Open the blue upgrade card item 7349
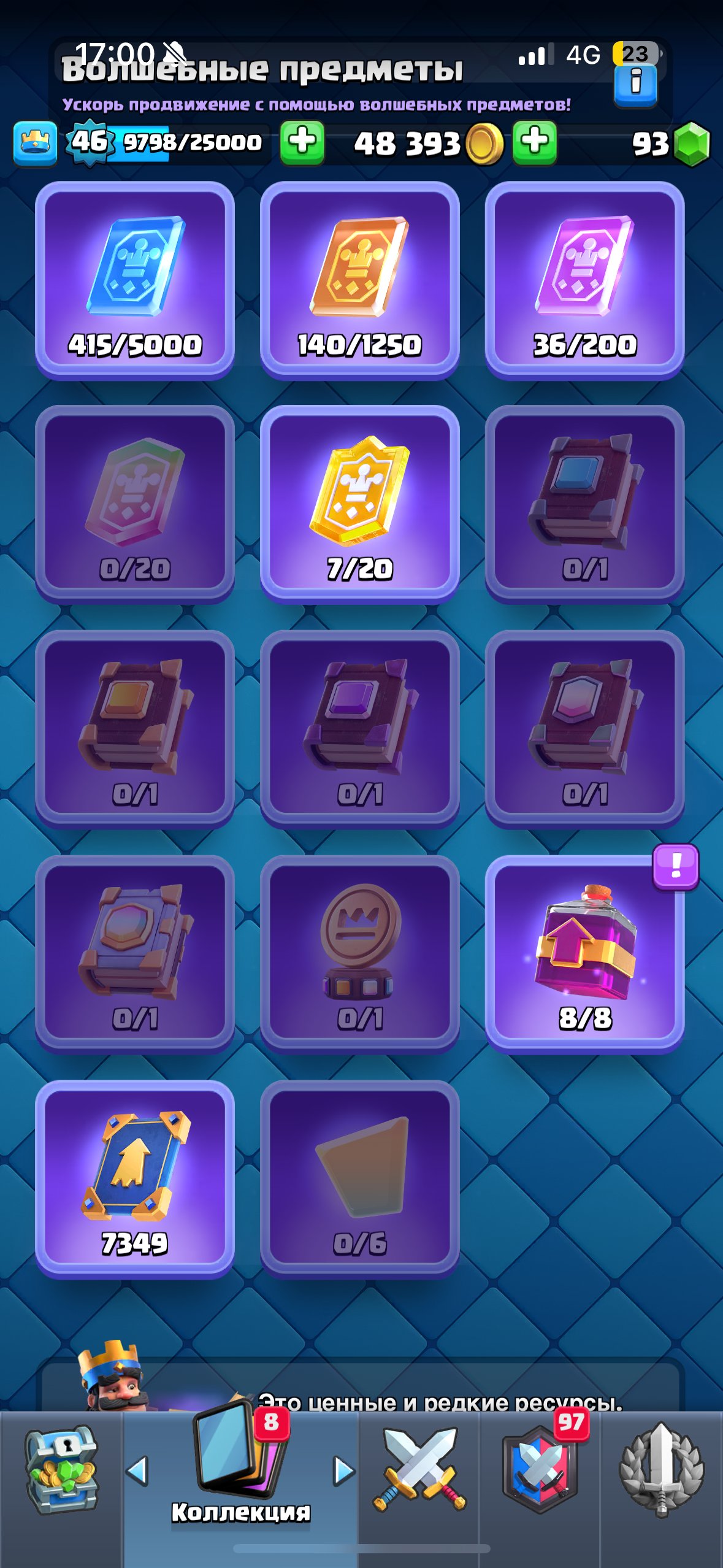The width and height of the screenshot is (723, 1568). click(135, 1179)
